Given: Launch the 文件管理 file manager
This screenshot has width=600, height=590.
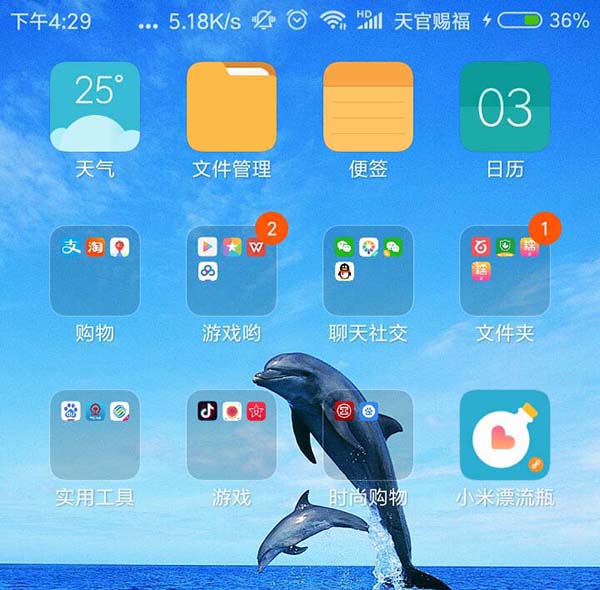Looking at the screenshot, I should [x=231, y=107].
